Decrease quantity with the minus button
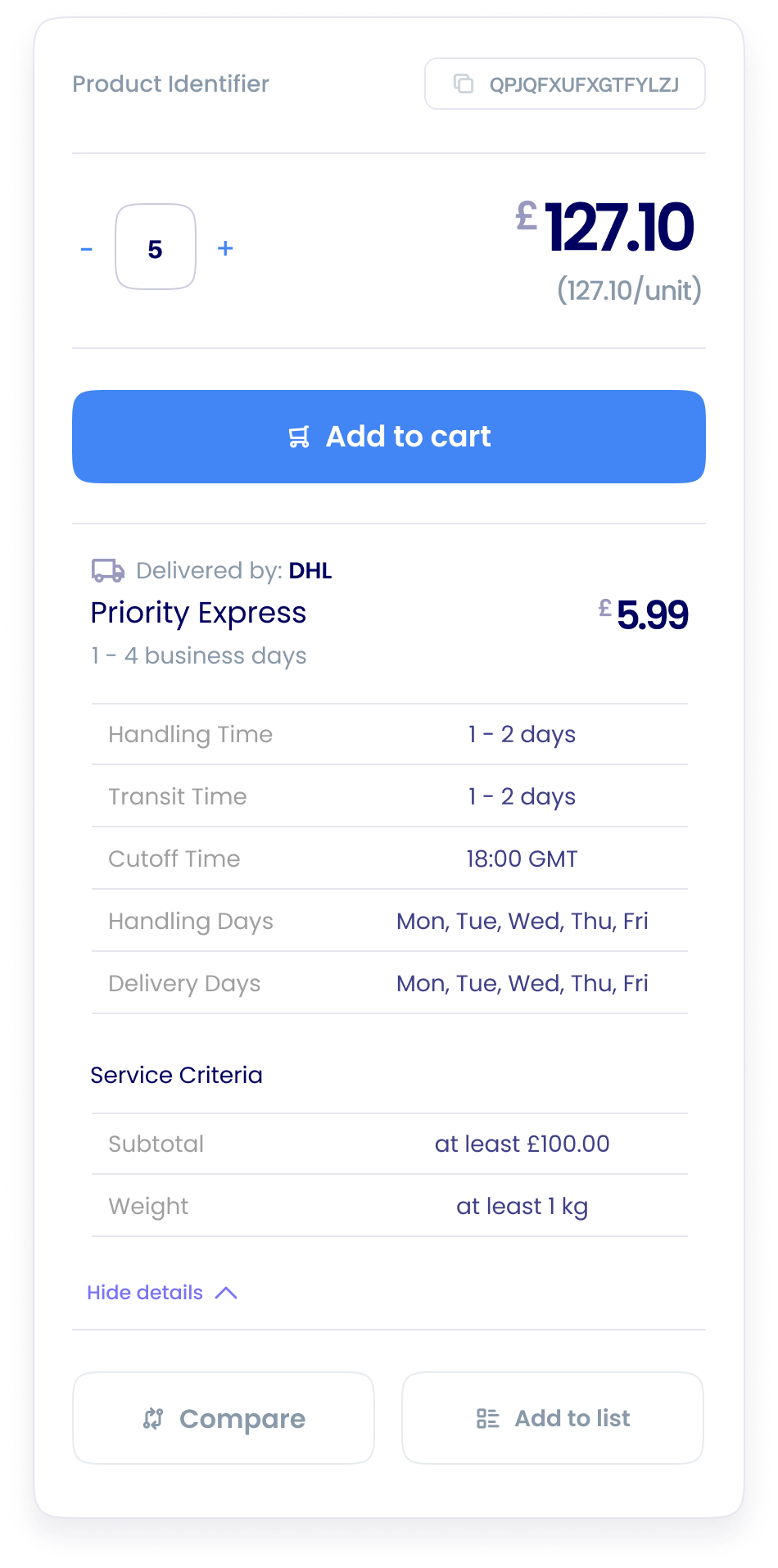778x1568 pixels. (87, 248)
